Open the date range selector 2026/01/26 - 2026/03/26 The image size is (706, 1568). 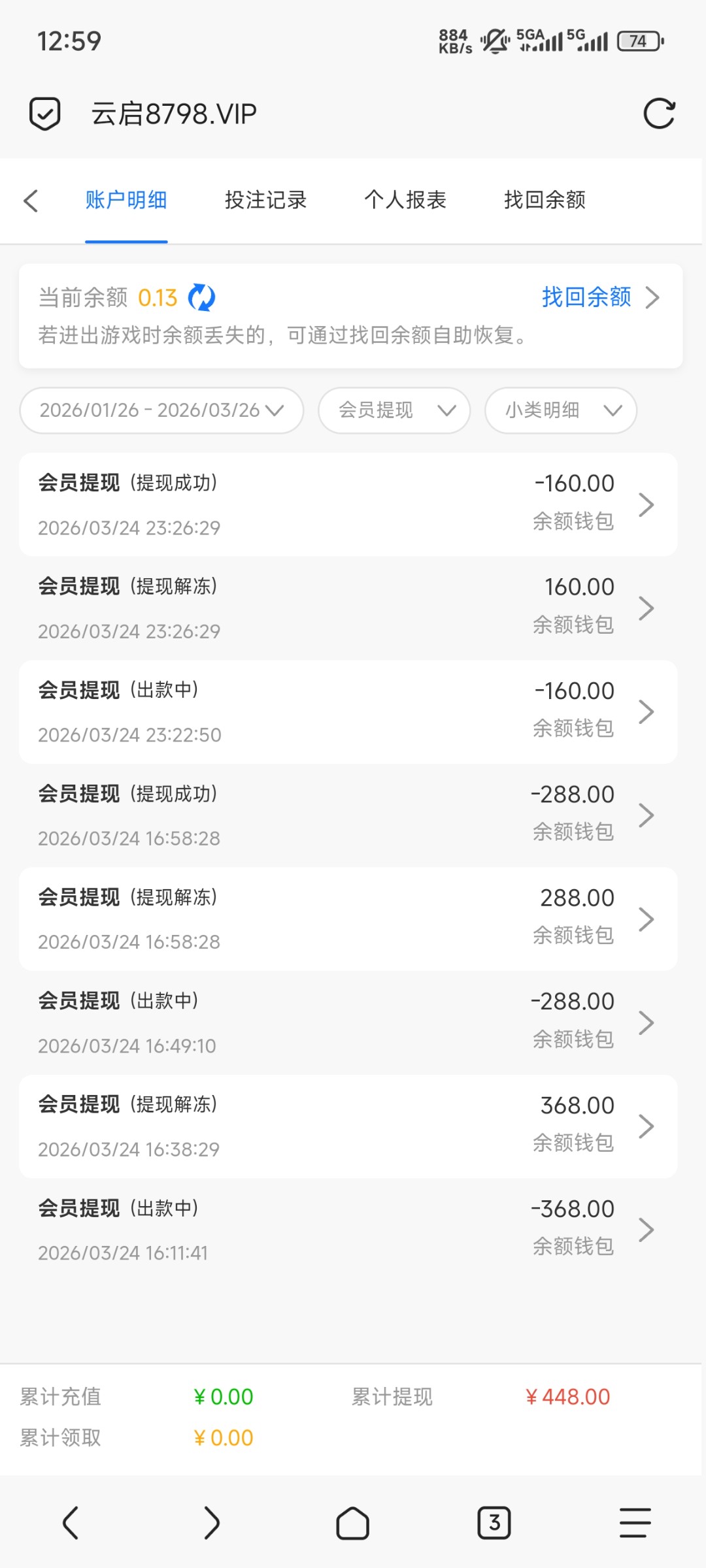click(x=160, y=410)
